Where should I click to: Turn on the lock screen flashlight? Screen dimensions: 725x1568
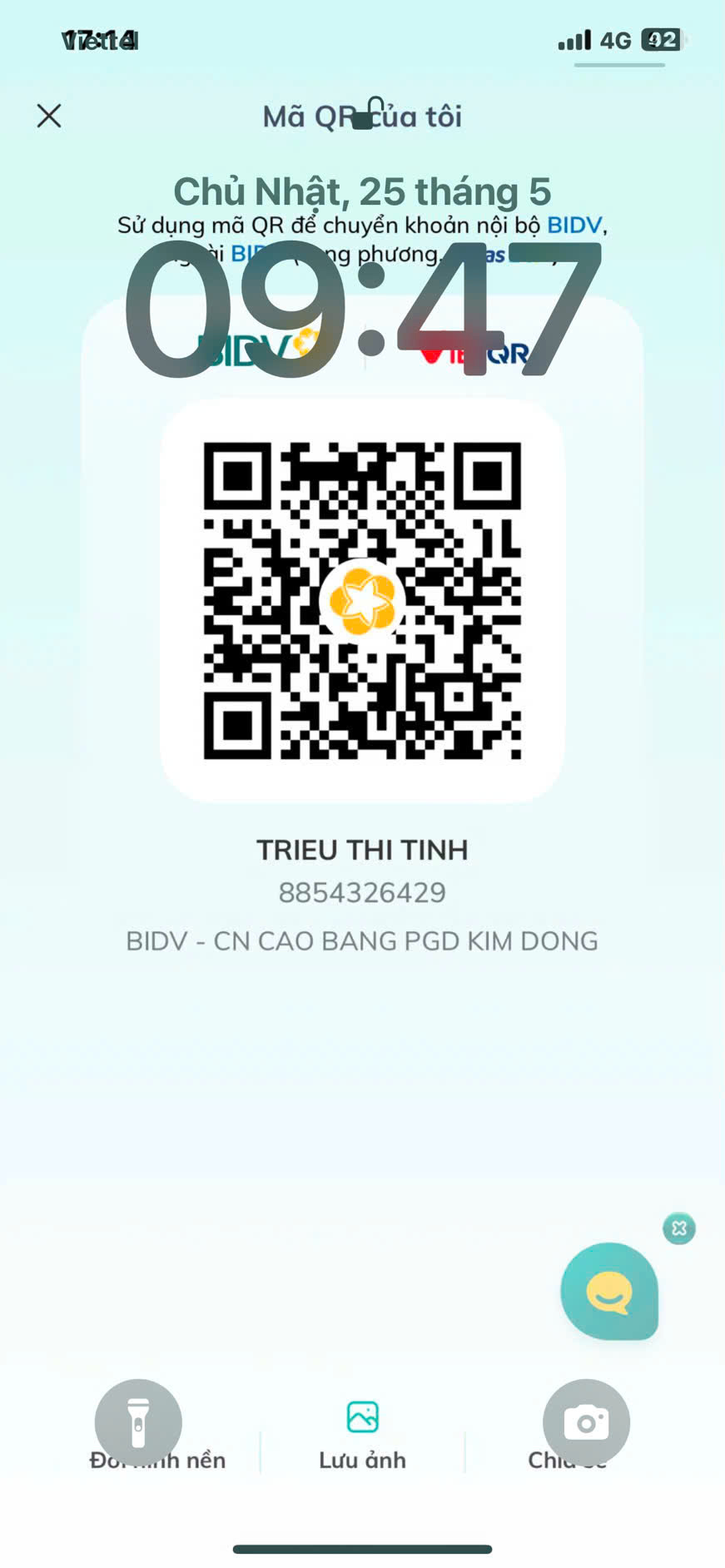[x=138, y=1422]
